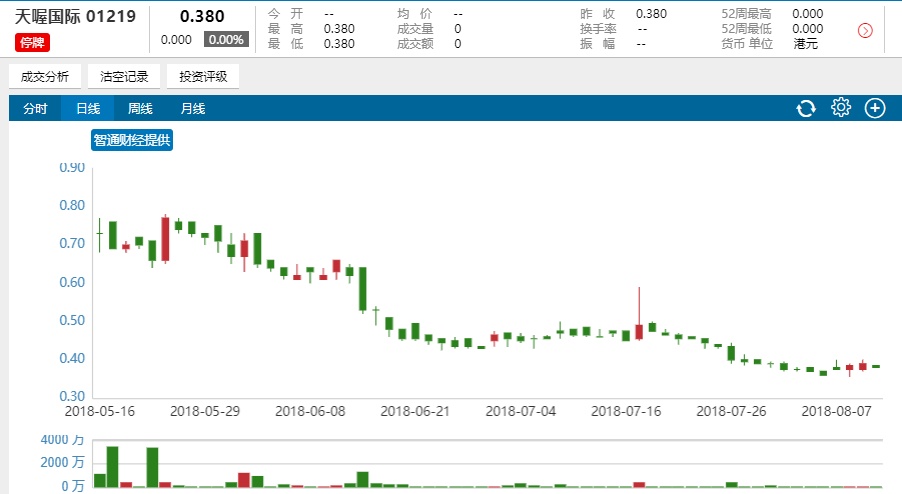Screen dimensions: 902x494
Task: Open chart settings gear
Action: [841, 108]
